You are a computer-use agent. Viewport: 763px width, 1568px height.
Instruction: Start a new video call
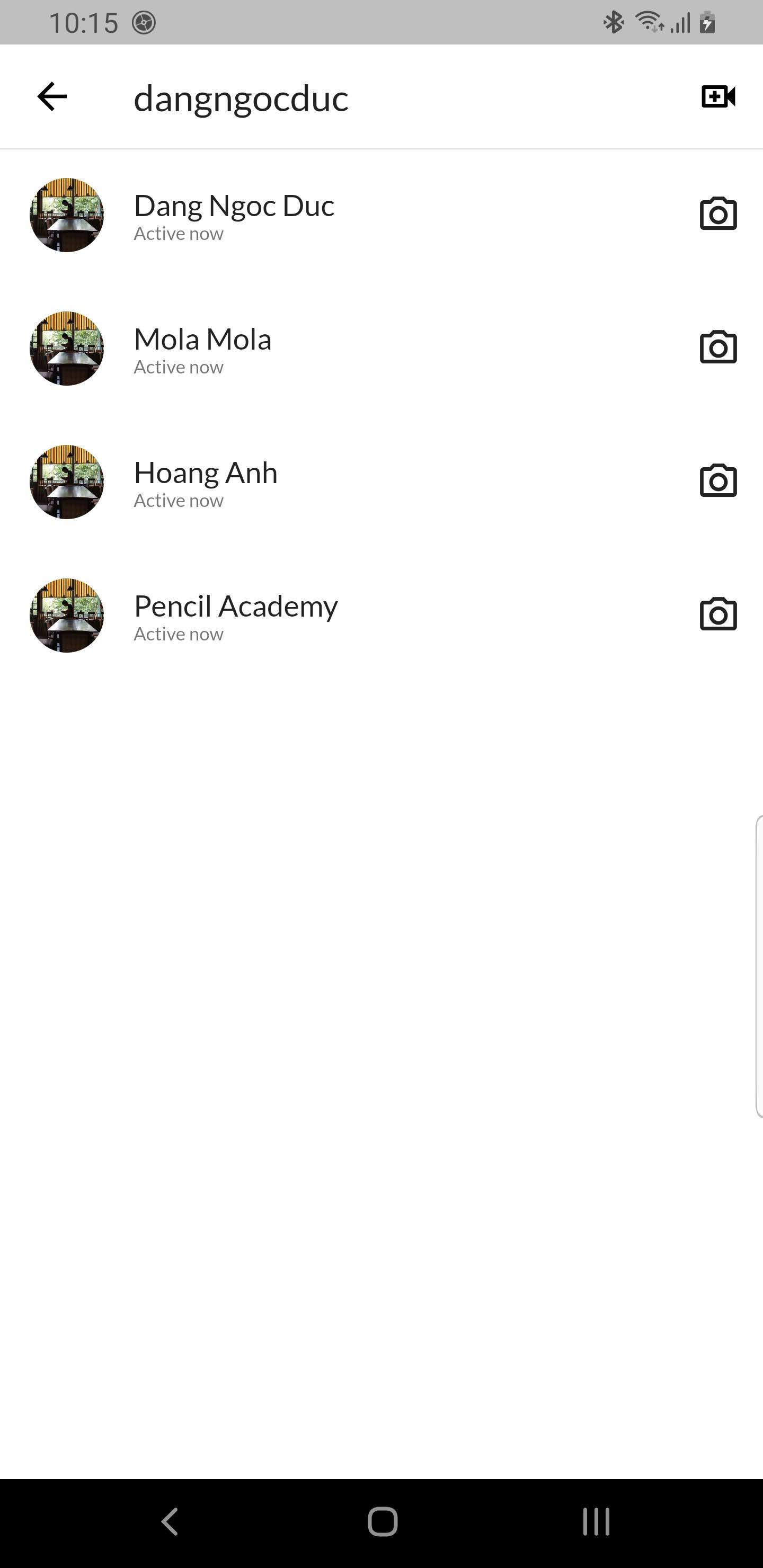point(718,97)
